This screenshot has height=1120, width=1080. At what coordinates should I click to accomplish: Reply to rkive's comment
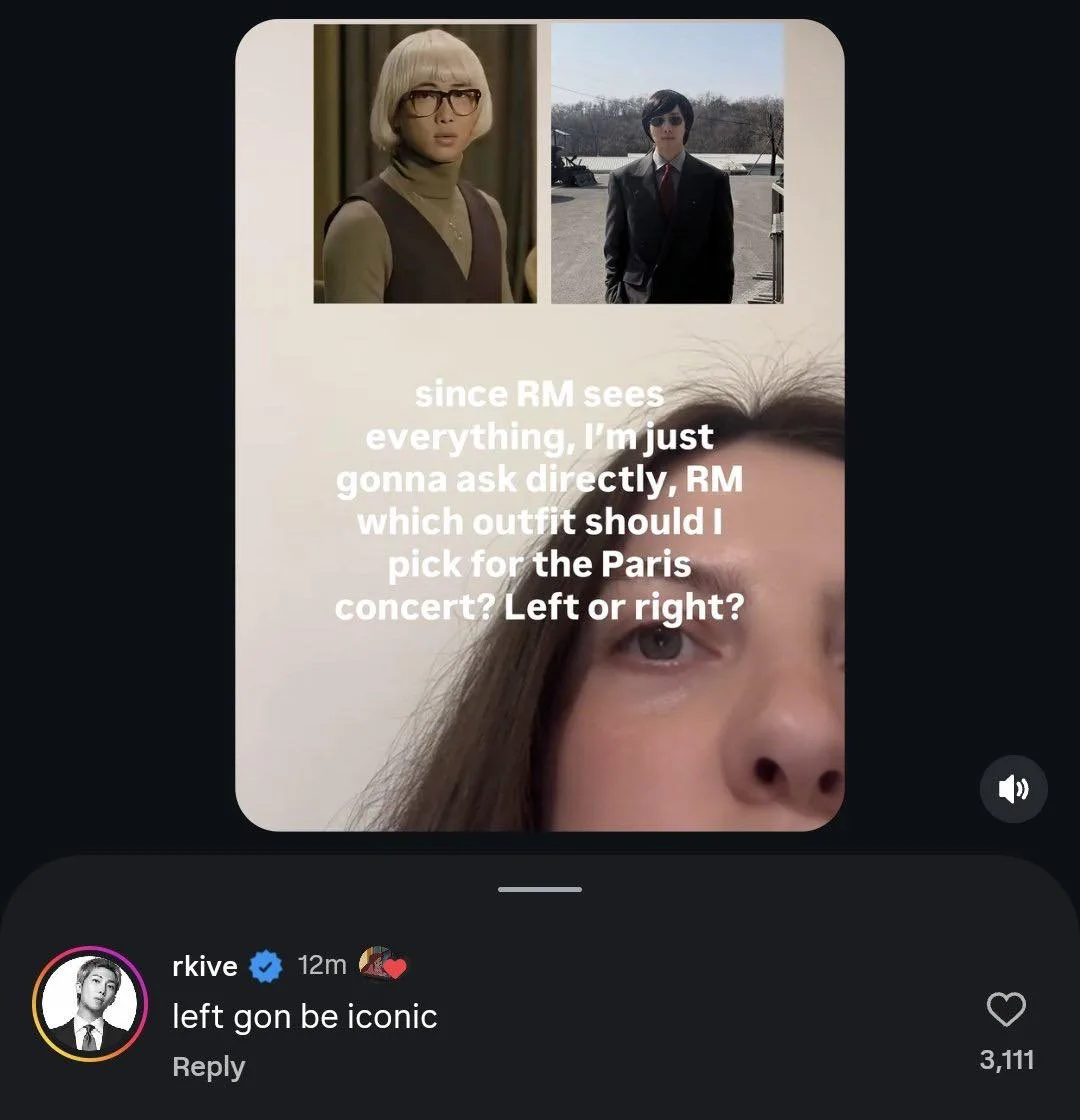click(208, 1067)
